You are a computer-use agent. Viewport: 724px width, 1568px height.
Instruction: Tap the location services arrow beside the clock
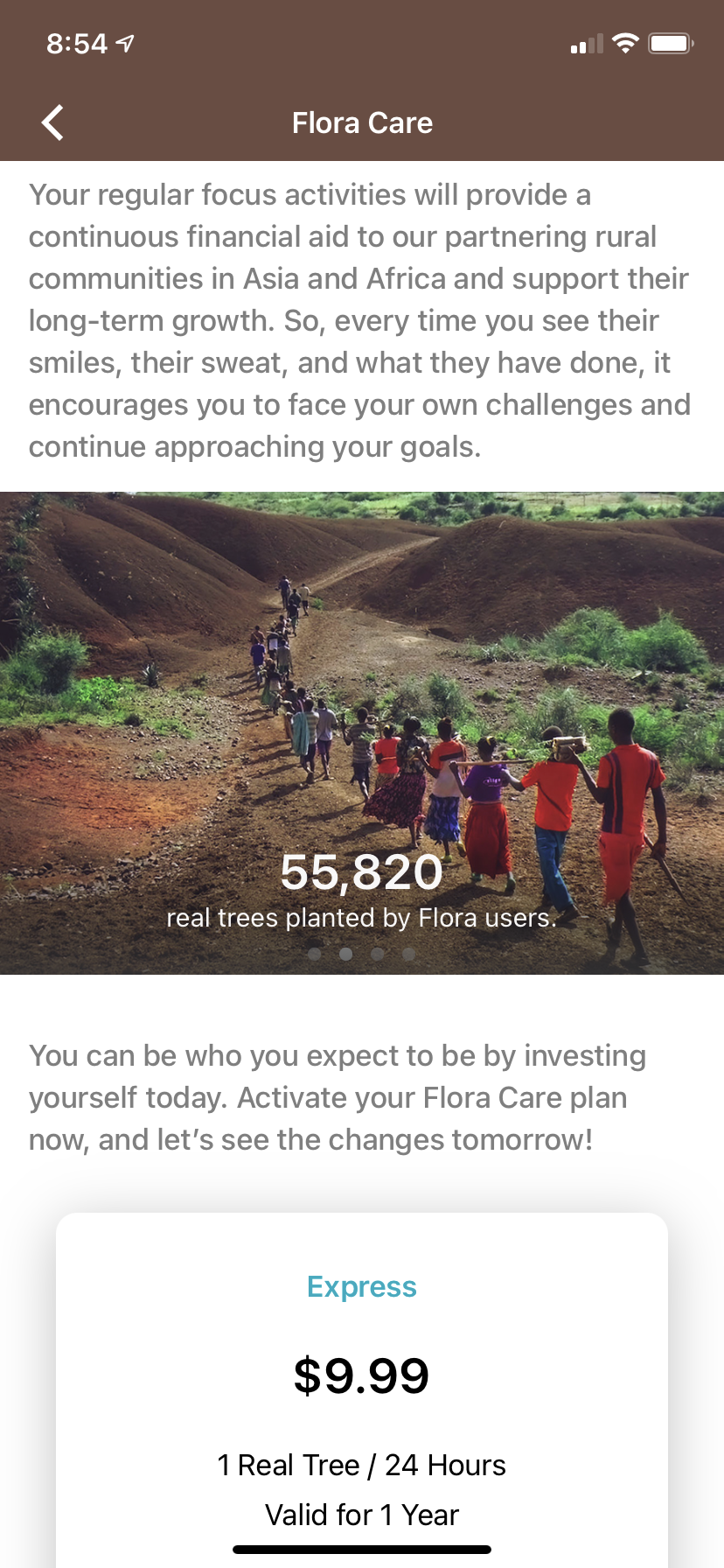[x=124, y=40]
